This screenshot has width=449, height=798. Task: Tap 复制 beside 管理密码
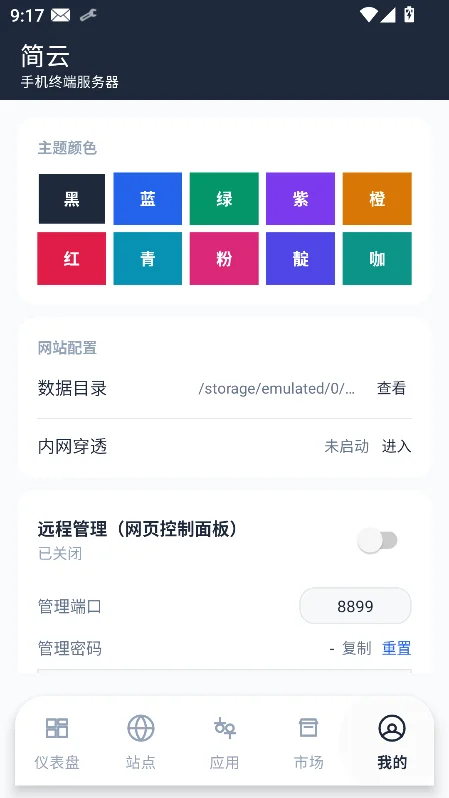[357, 648]
